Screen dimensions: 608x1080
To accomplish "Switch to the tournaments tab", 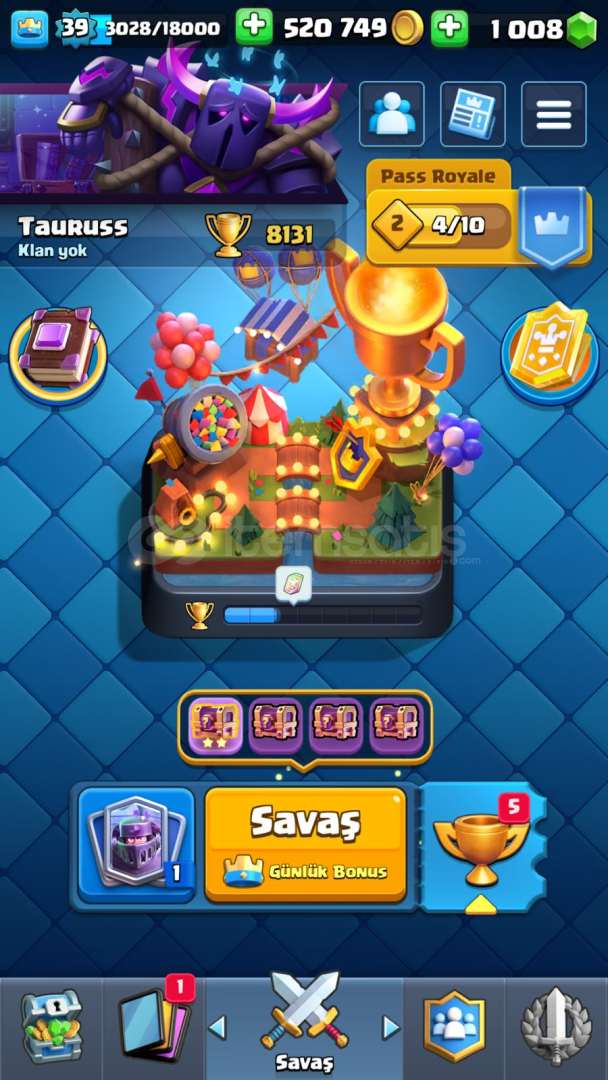I will coord(556,1026).
